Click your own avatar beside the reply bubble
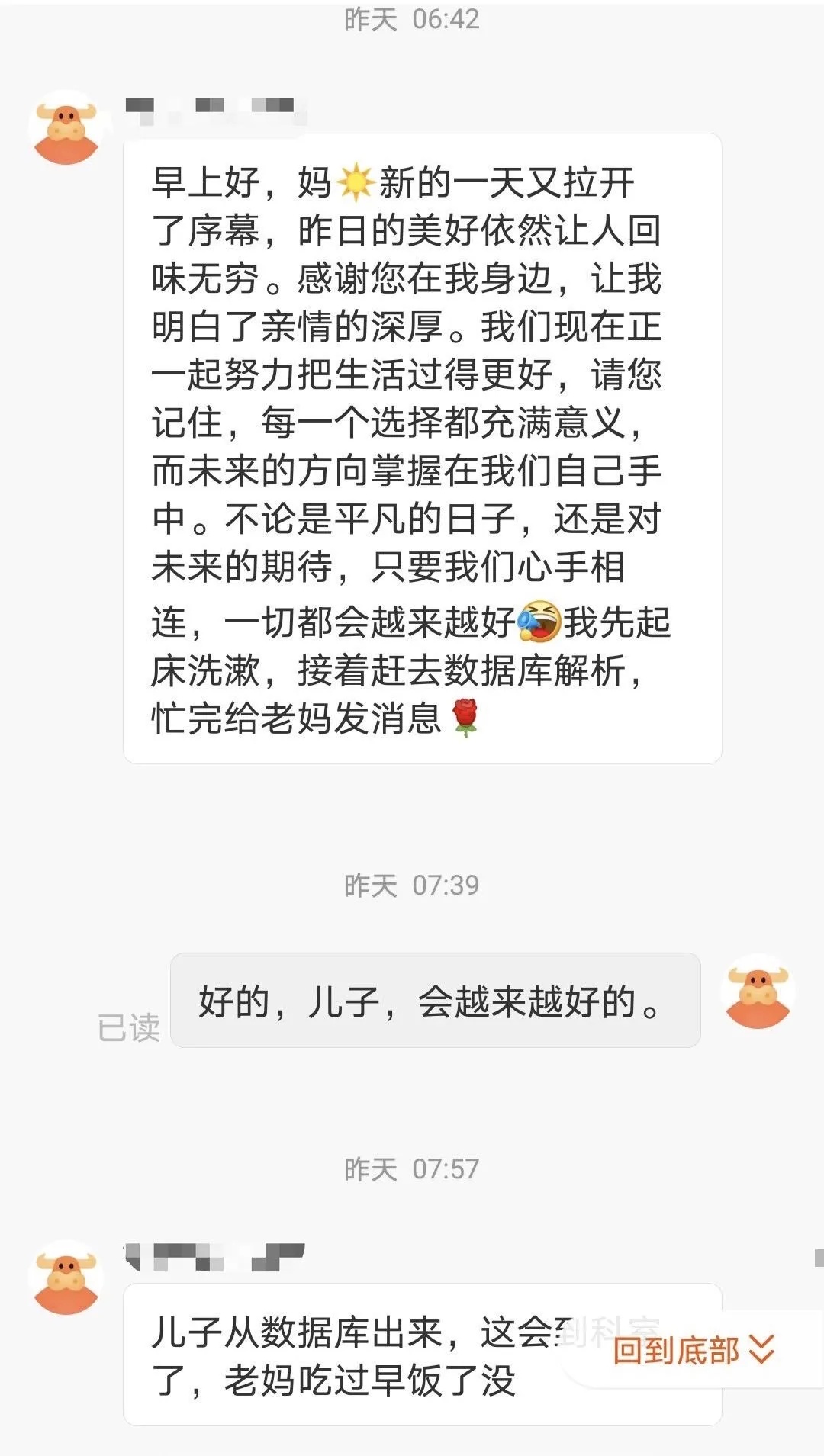The image size is (824, 1456). pos(758,998)
